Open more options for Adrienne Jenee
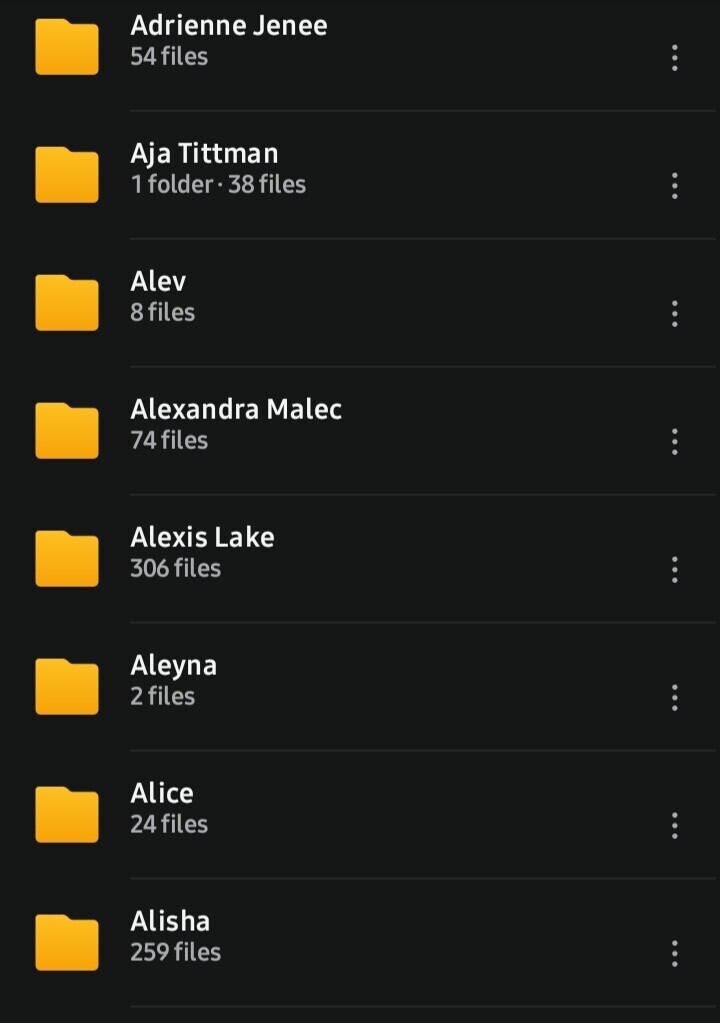Screen dimensions: 720x1023 675,57
